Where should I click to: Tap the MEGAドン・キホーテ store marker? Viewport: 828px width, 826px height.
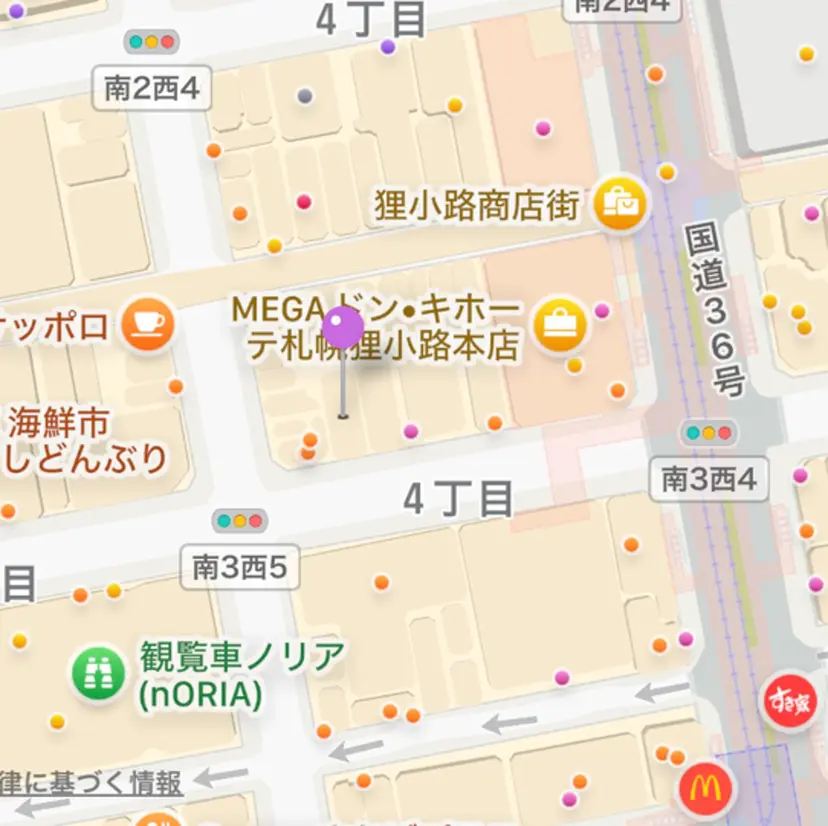point(559,324)
